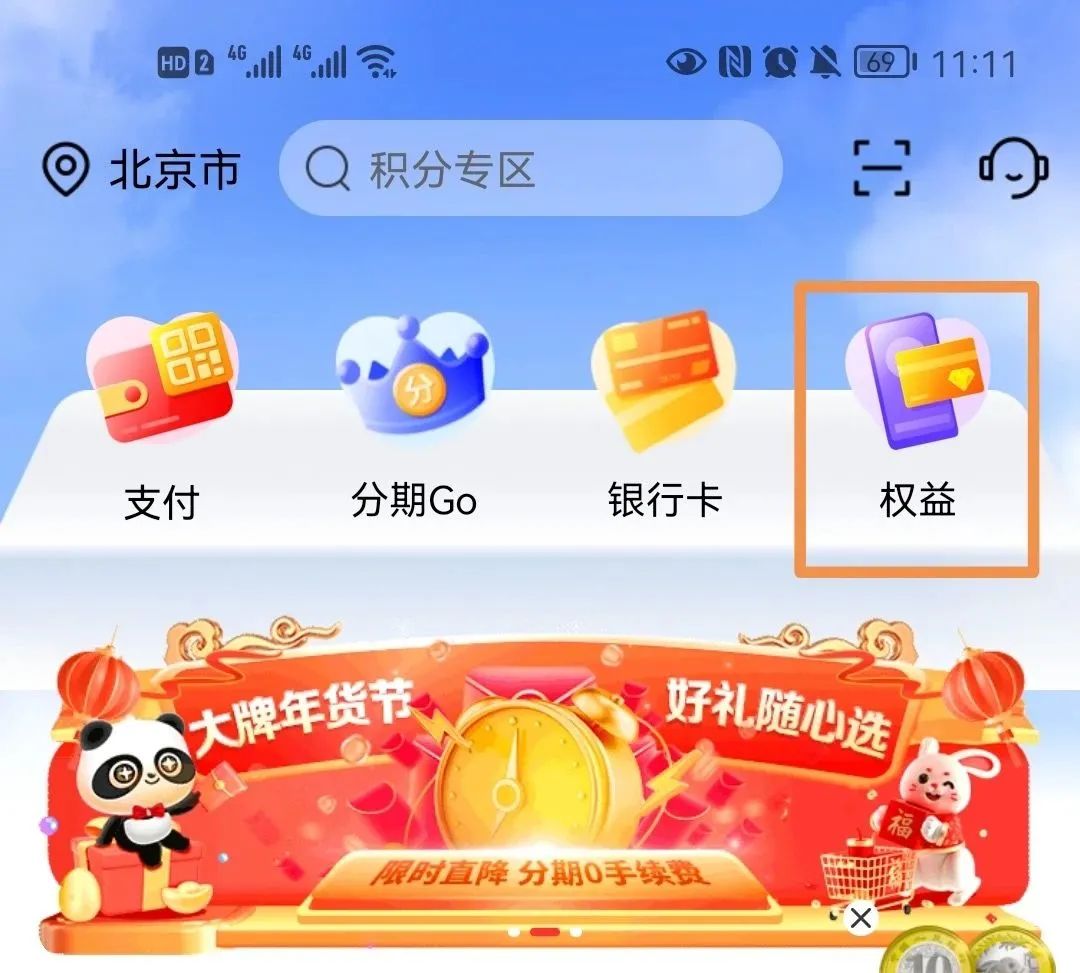Dismiss the floating coin widget

point(861,917)
